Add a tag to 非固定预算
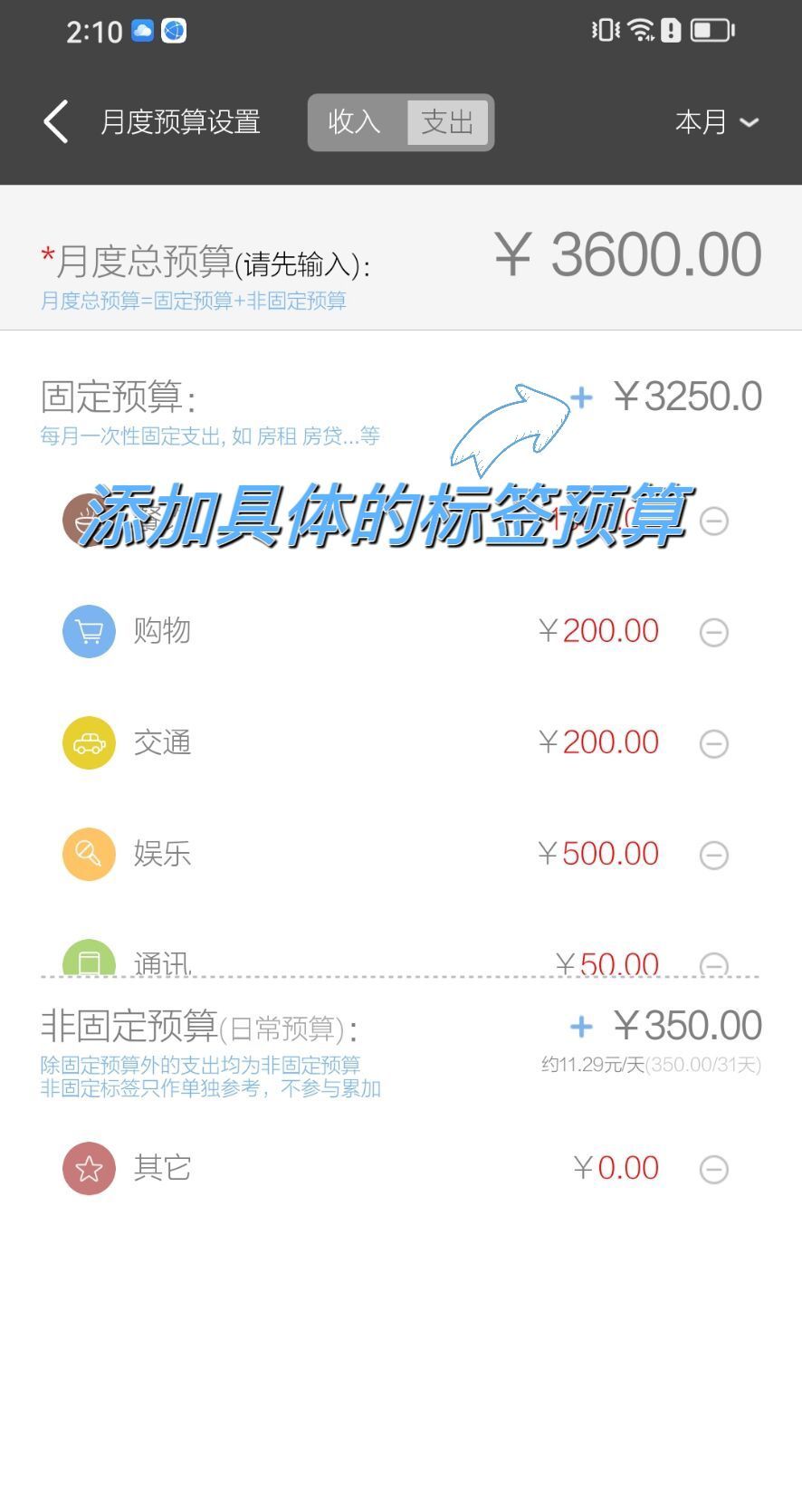Viewport: 802px width, 1512px height. tap(581, 1026)
